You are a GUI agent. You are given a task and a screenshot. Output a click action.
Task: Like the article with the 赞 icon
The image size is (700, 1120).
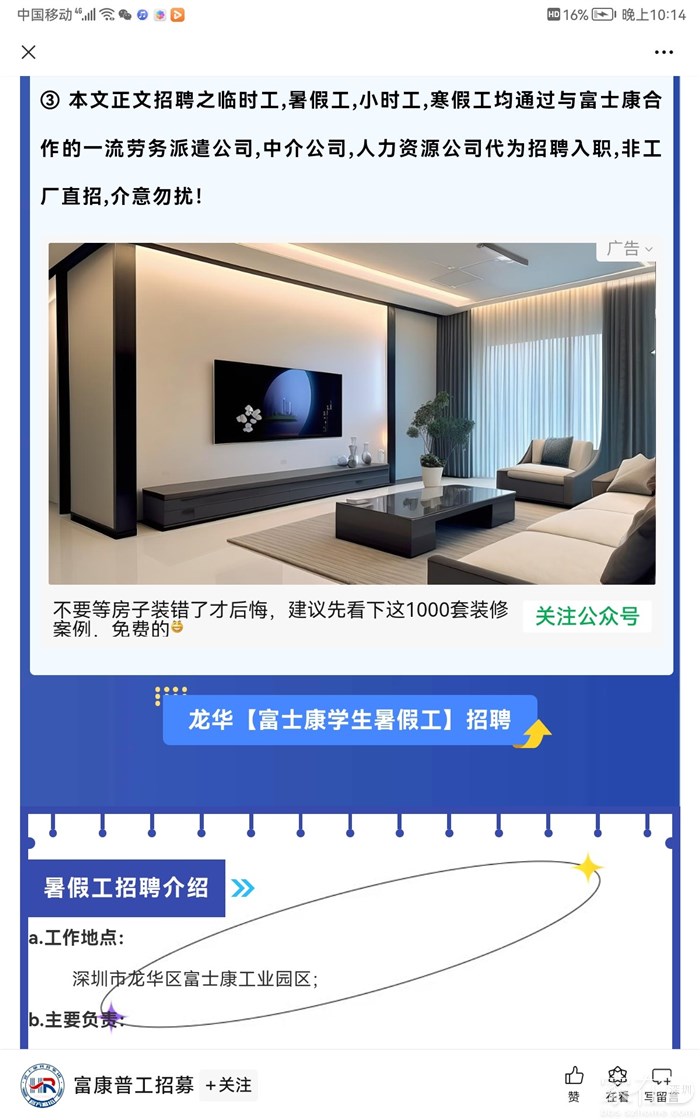coord(574,1085)
